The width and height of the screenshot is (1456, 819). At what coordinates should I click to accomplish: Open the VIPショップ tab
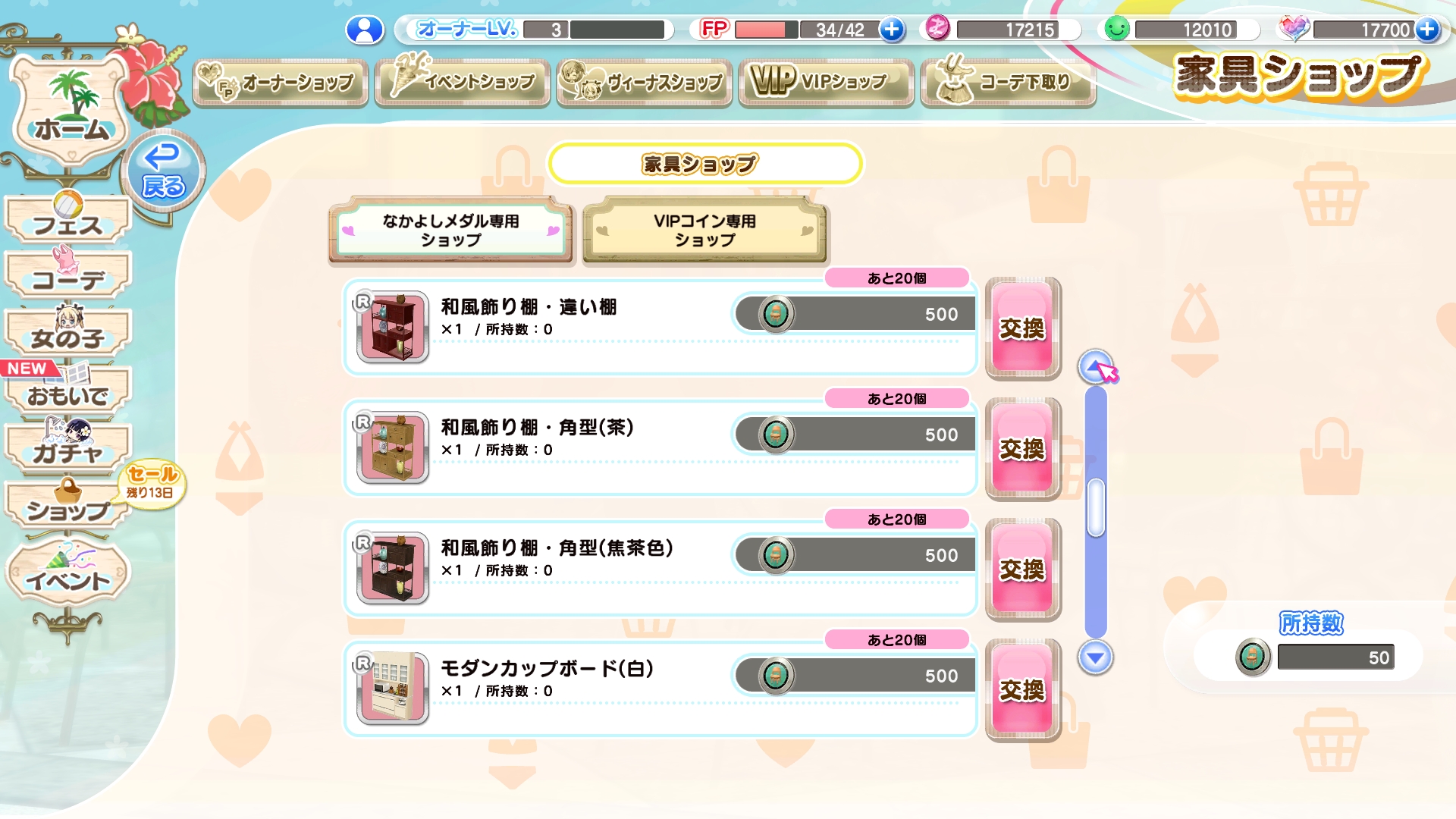827,82
